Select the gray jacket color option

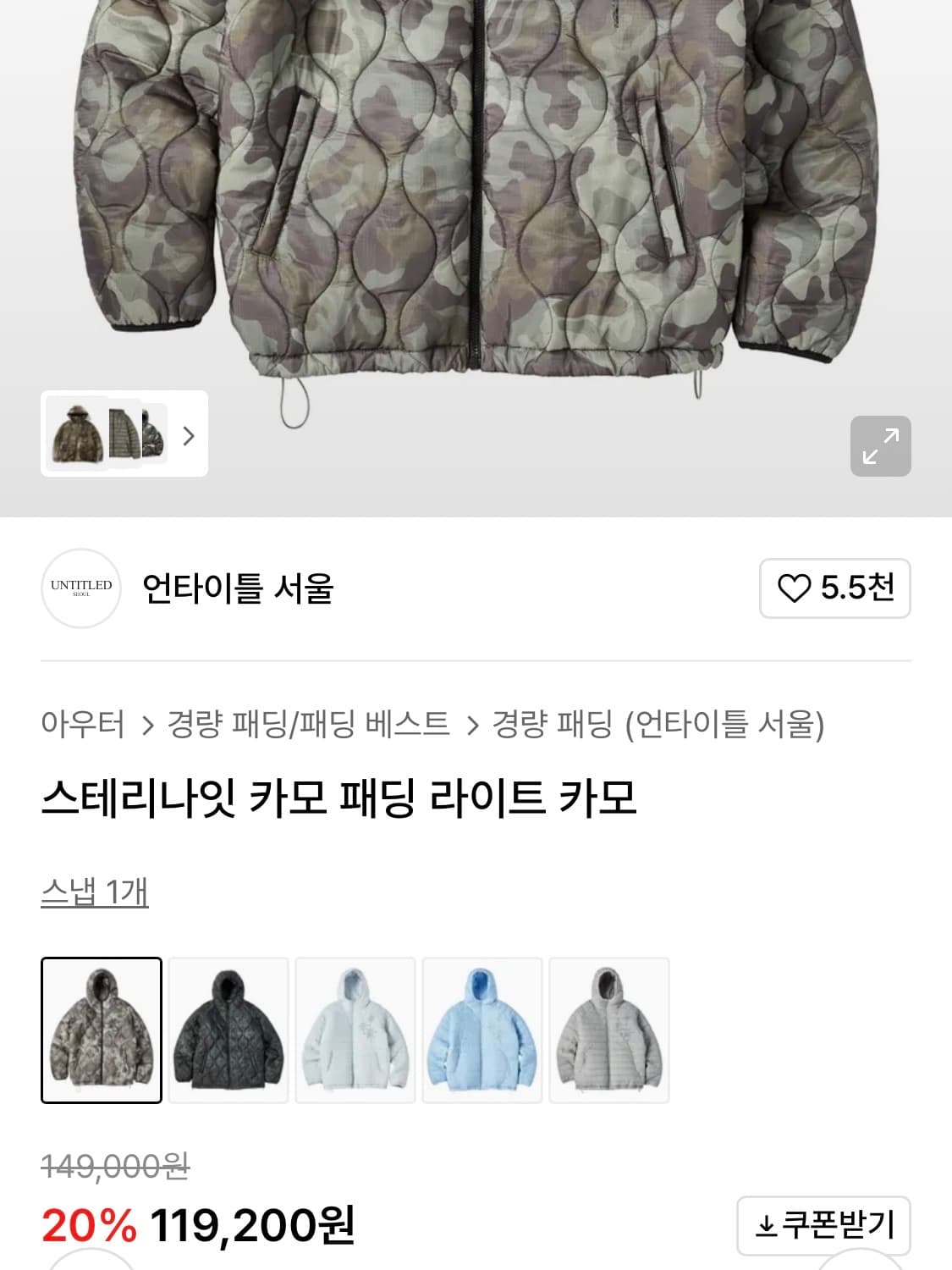[x=609, y=1030]
